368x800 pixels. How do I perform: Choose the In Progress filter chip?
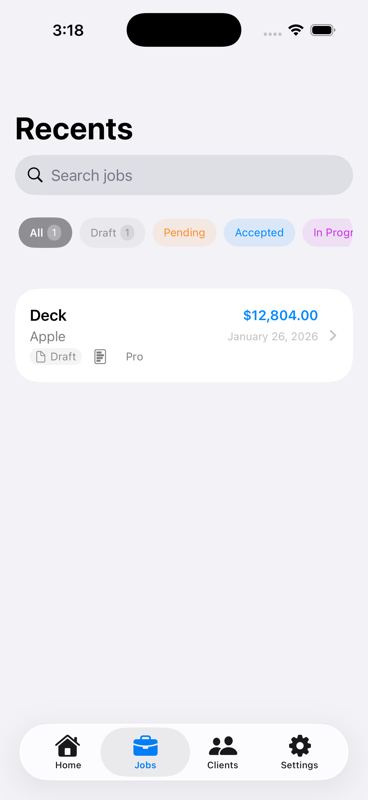pyautogui.click(x=328, y=233)
